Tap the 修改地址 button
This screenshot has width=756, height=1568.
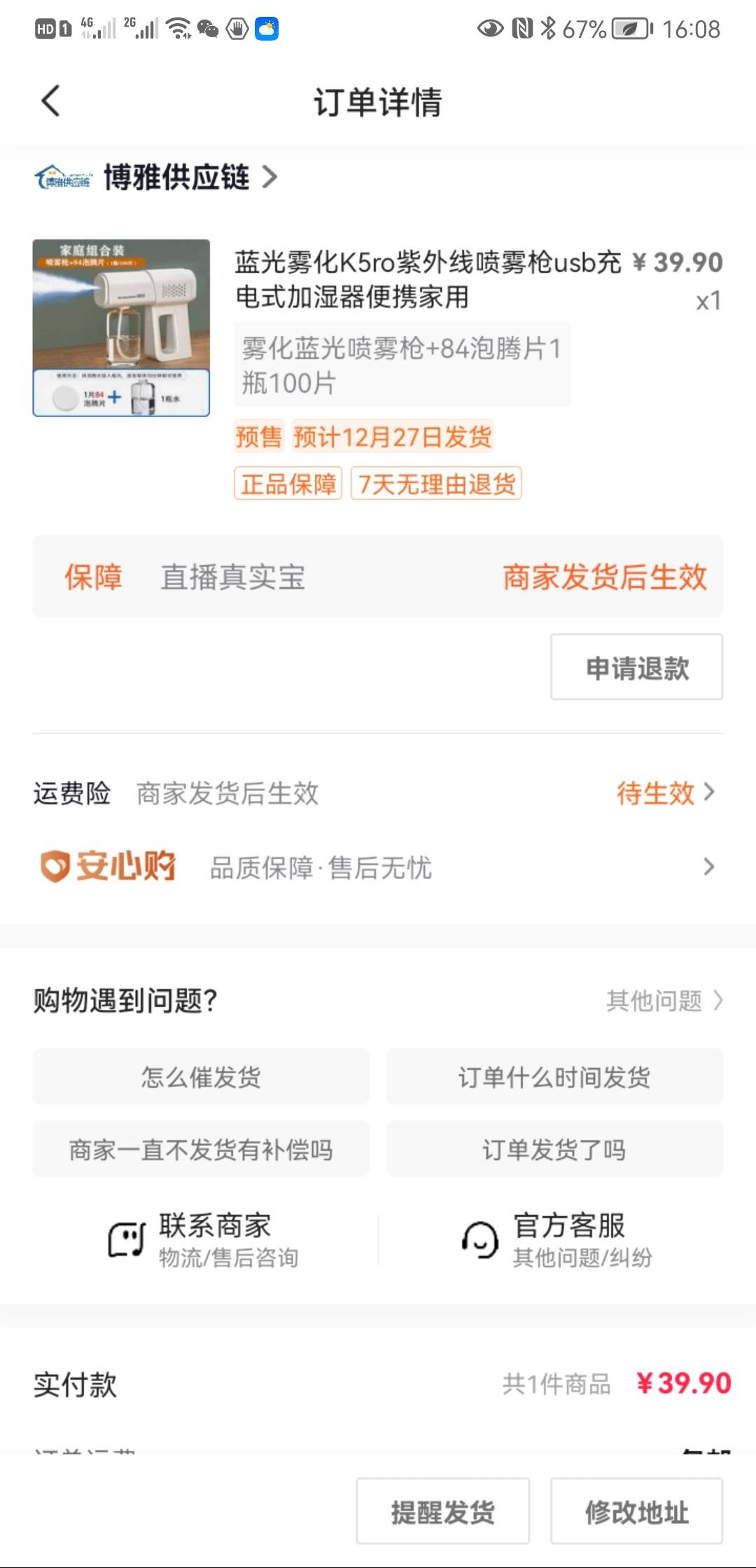(x=636, y=1512)
